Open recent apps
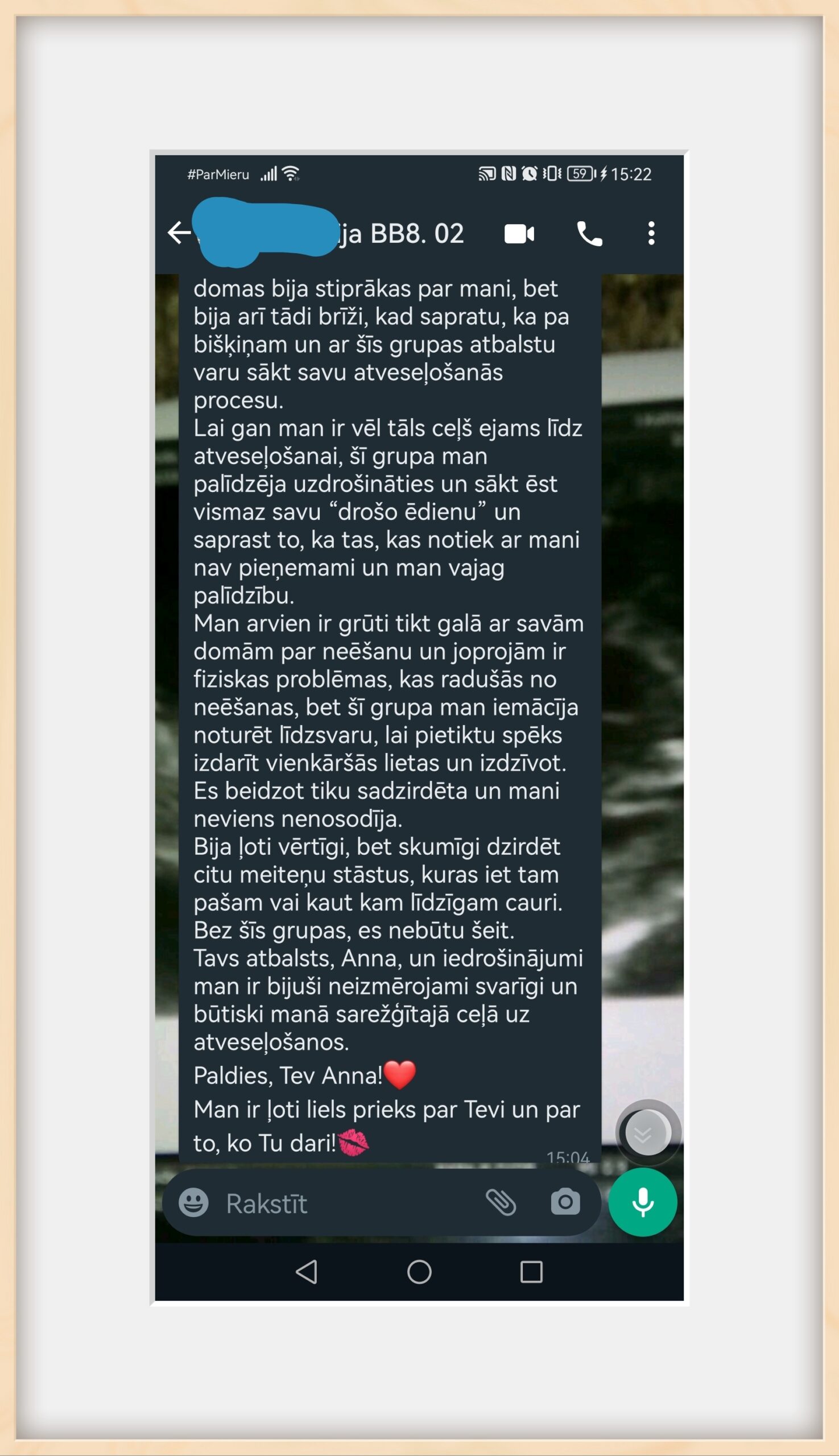The image size is (839, 1456). tap(531, 1272)
